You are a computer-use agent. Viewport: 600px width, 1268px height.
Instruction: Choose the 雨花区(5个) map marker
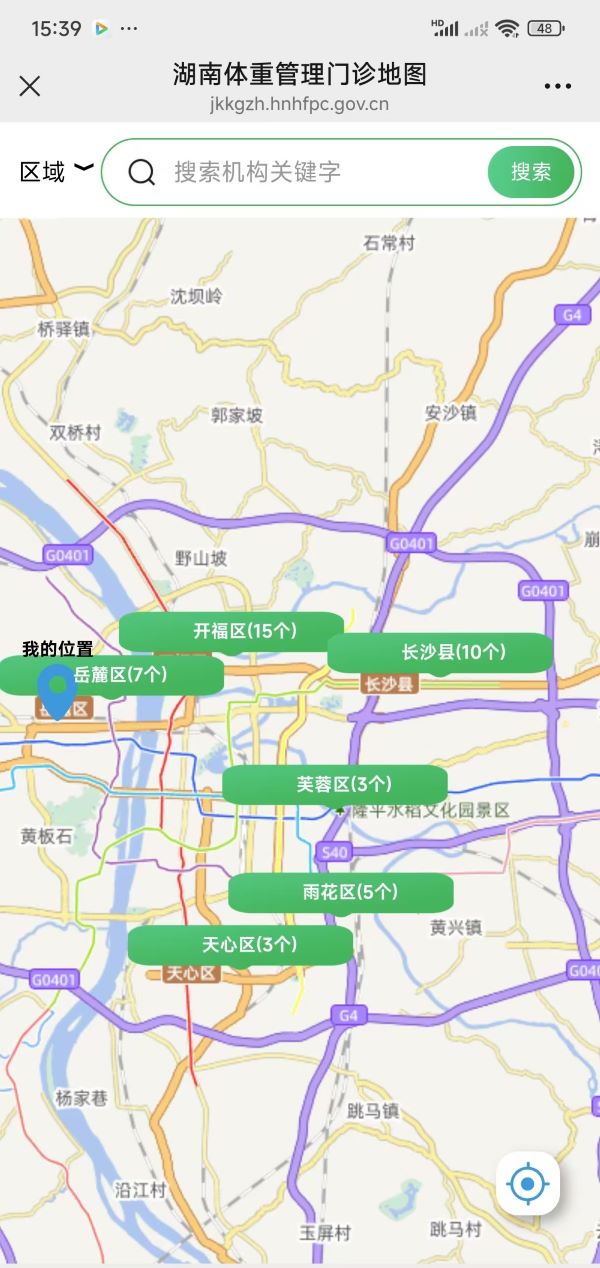(x=341, y=892)
